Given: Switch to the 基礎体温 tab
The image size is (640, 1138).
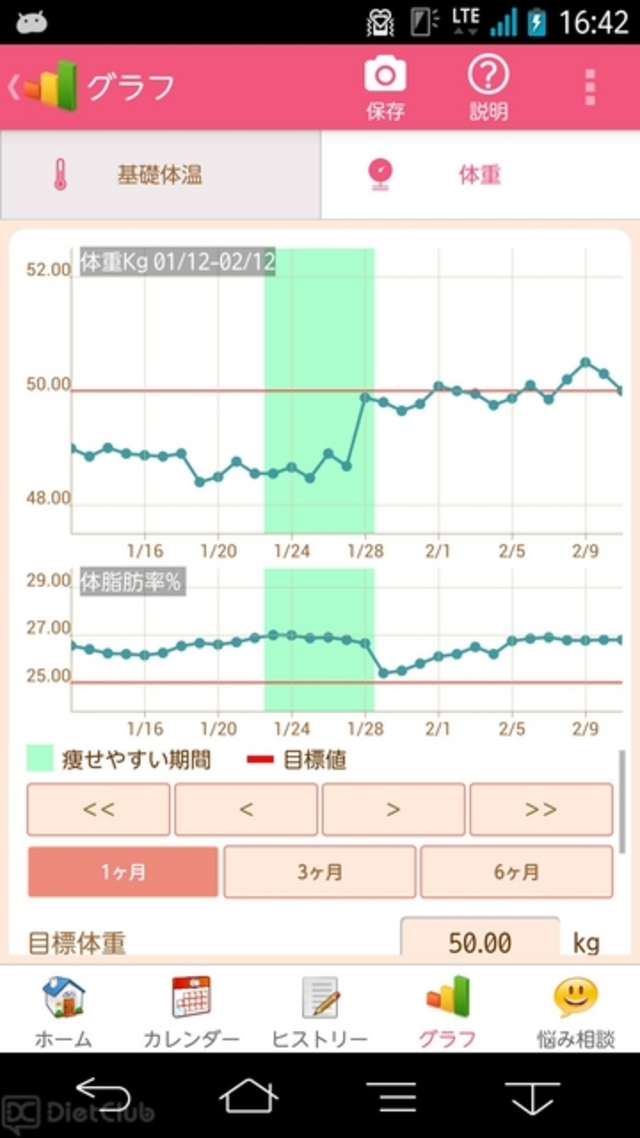Looking at the screenshot, I should (160, 175).
